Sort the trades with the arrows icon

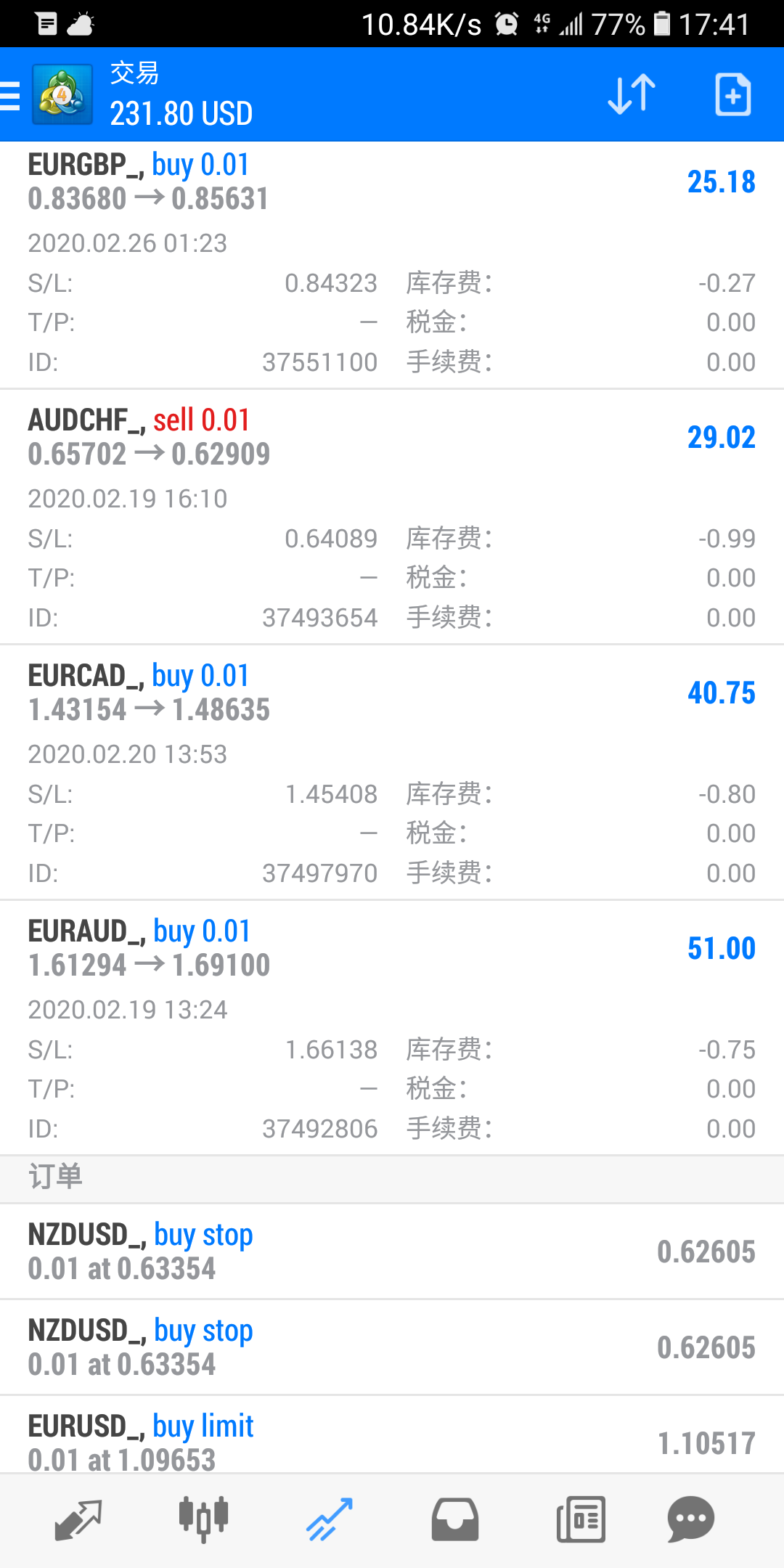[x=631, y=94]
